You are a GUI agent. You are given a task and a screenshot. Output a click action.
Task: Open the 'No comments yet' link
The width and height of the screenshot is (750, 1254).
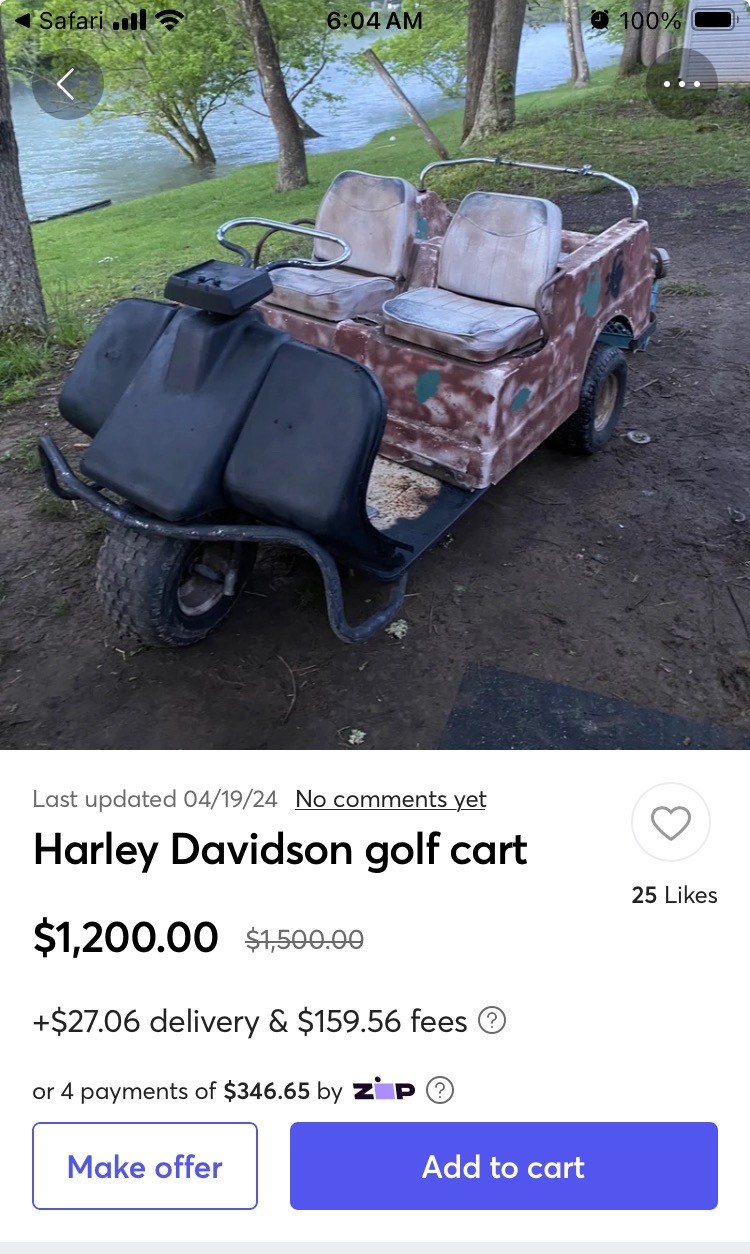point(390,799)
